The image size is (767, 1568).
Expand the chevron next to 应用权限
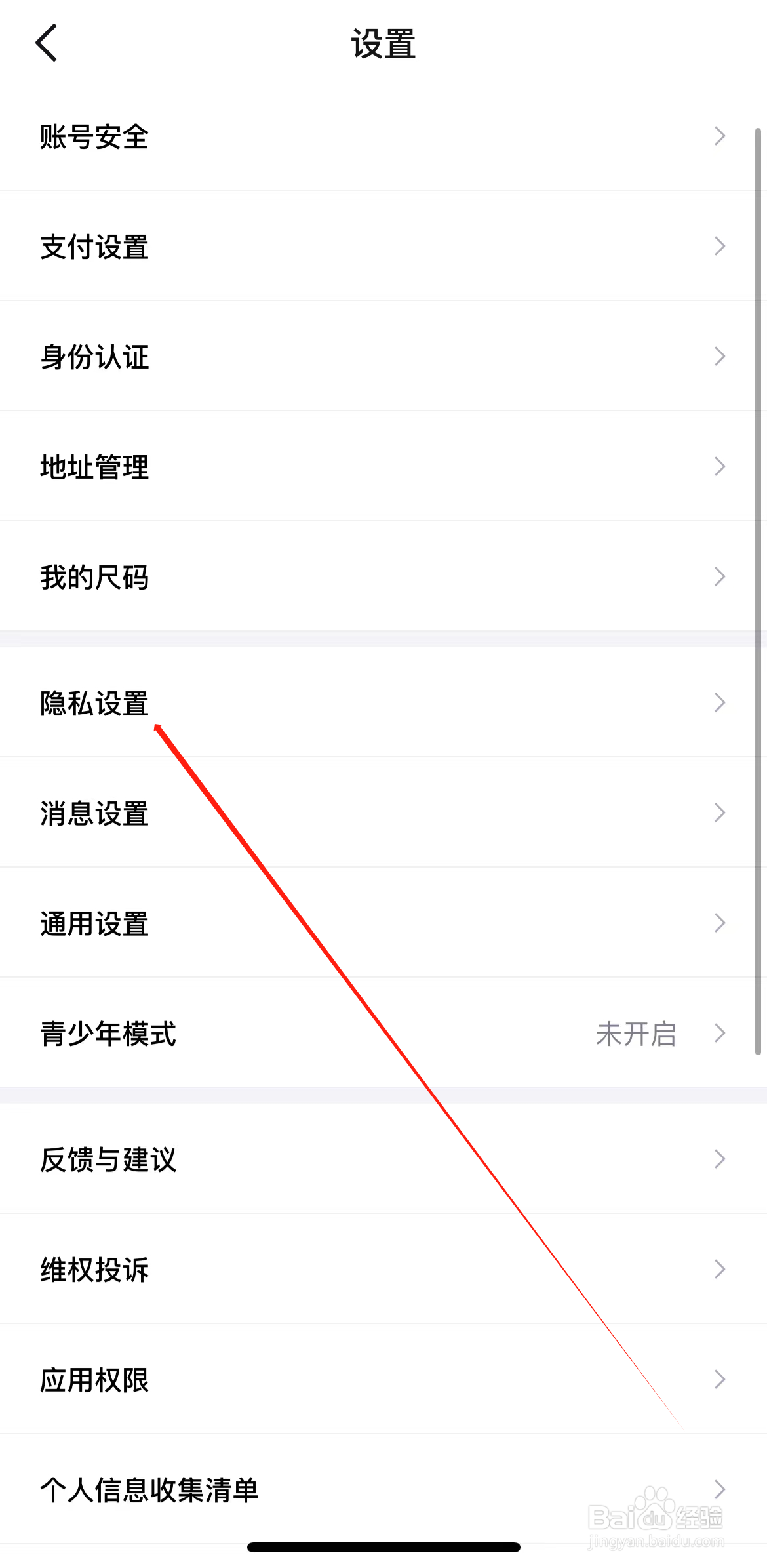tap(720, 1379)
